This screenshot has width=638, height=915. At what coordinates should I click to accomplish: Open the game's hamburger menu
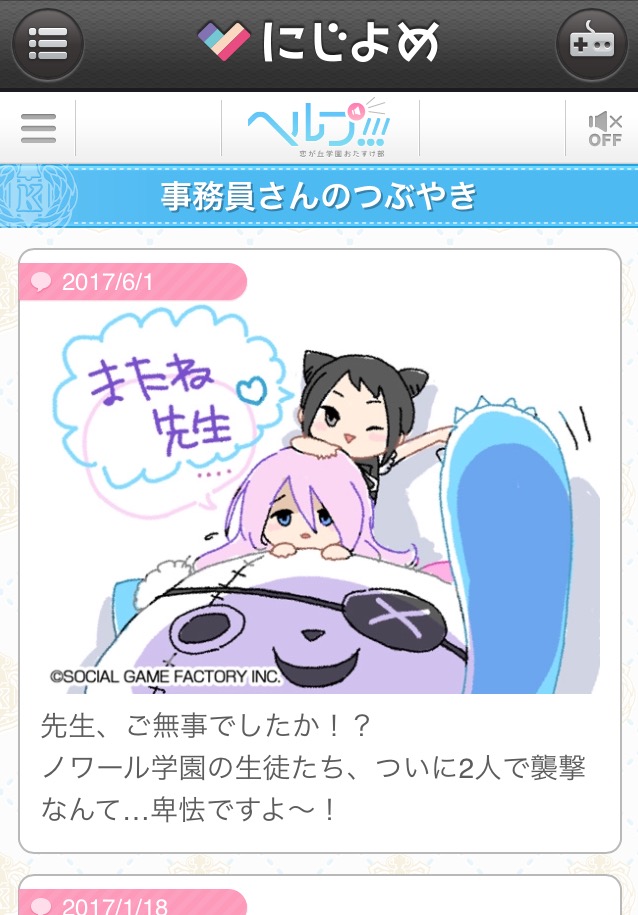coord(38,128)
